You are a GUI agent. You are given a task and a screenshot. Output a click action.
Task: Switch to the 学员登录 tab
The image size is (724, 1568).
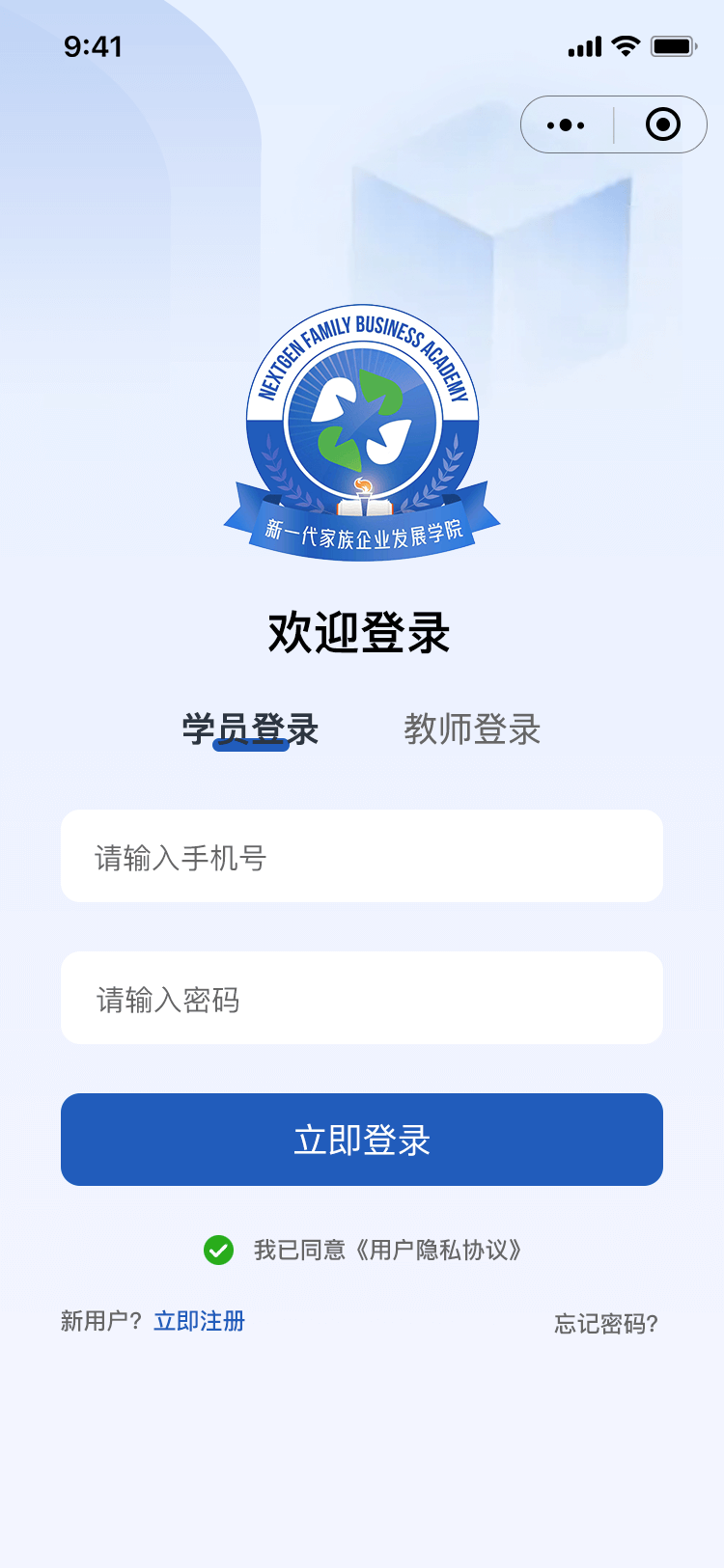(250, 729)
